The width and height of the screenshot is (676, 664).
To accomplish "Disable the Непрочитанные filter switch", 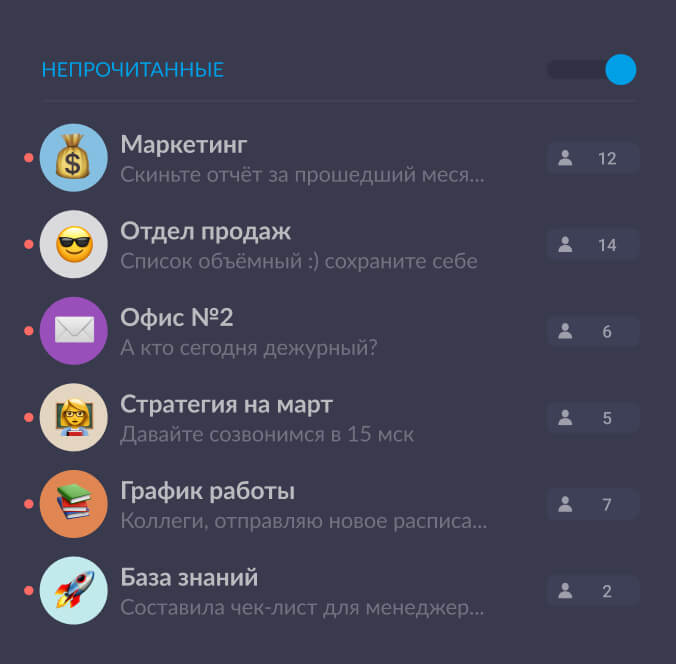I will [x=593, y=70].
